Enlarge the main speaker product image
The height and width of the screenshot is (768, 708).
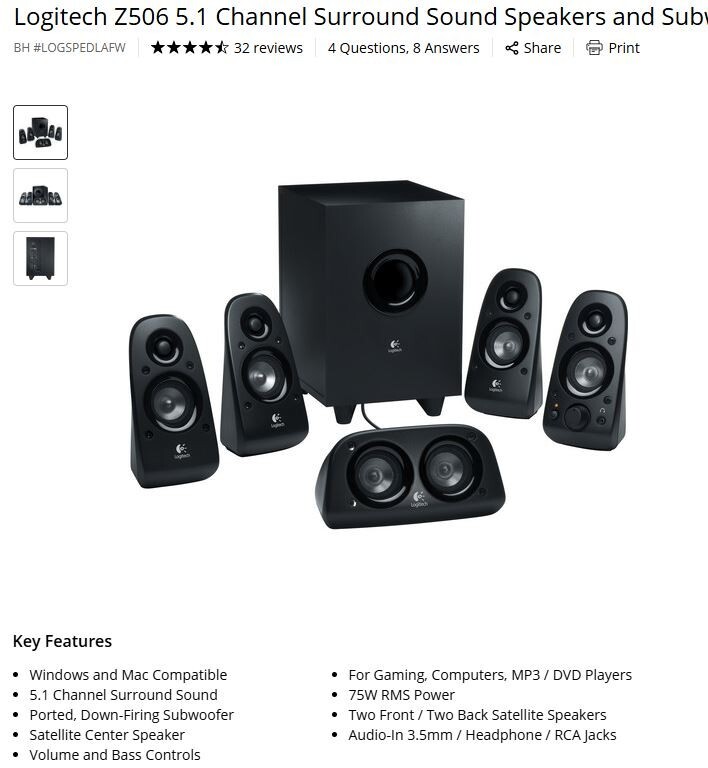coord(380,355)
